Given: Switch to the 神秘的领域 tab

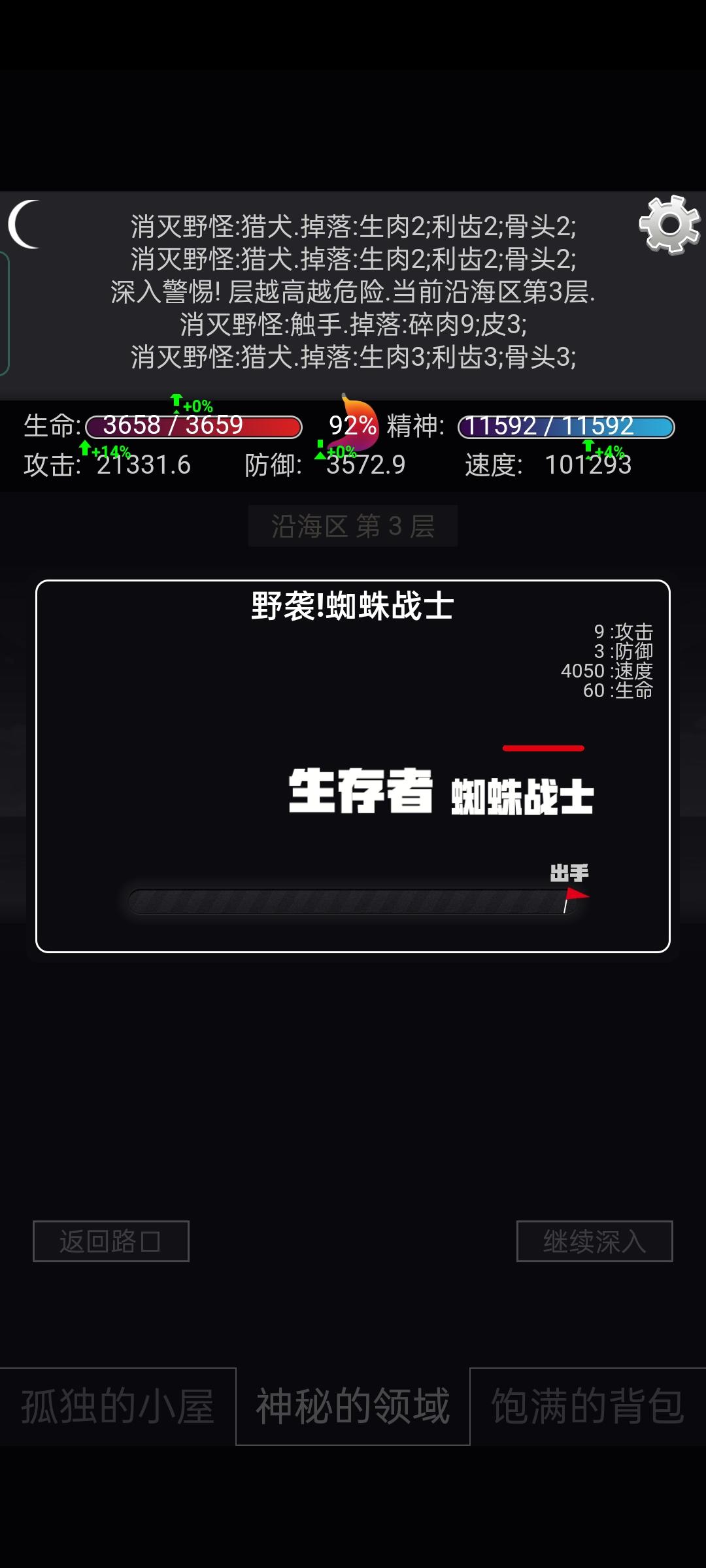Looking at the screenshot, I should [x=353, y=1406].
